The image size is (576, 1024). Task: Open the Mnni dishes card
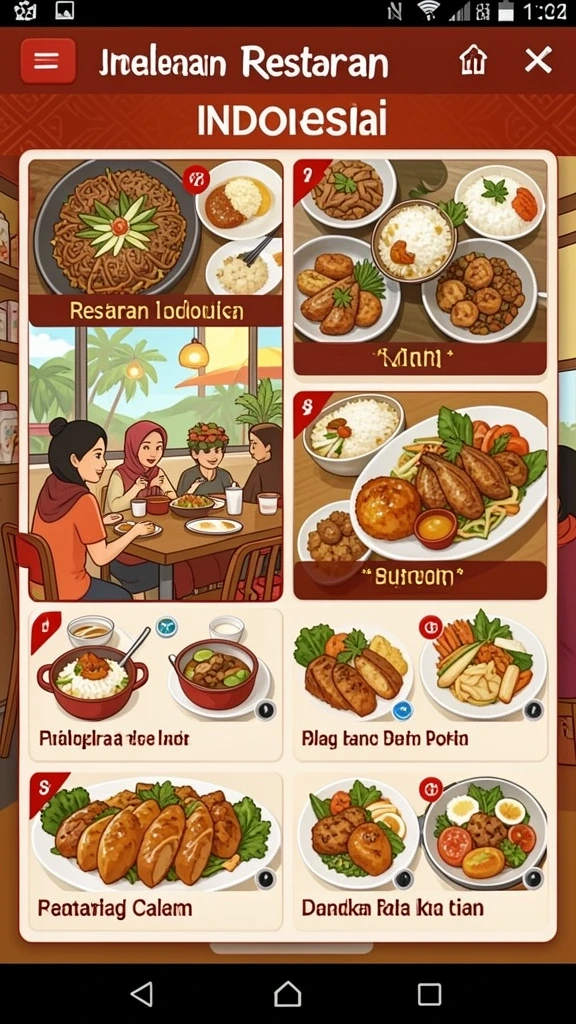pos(420,267)
